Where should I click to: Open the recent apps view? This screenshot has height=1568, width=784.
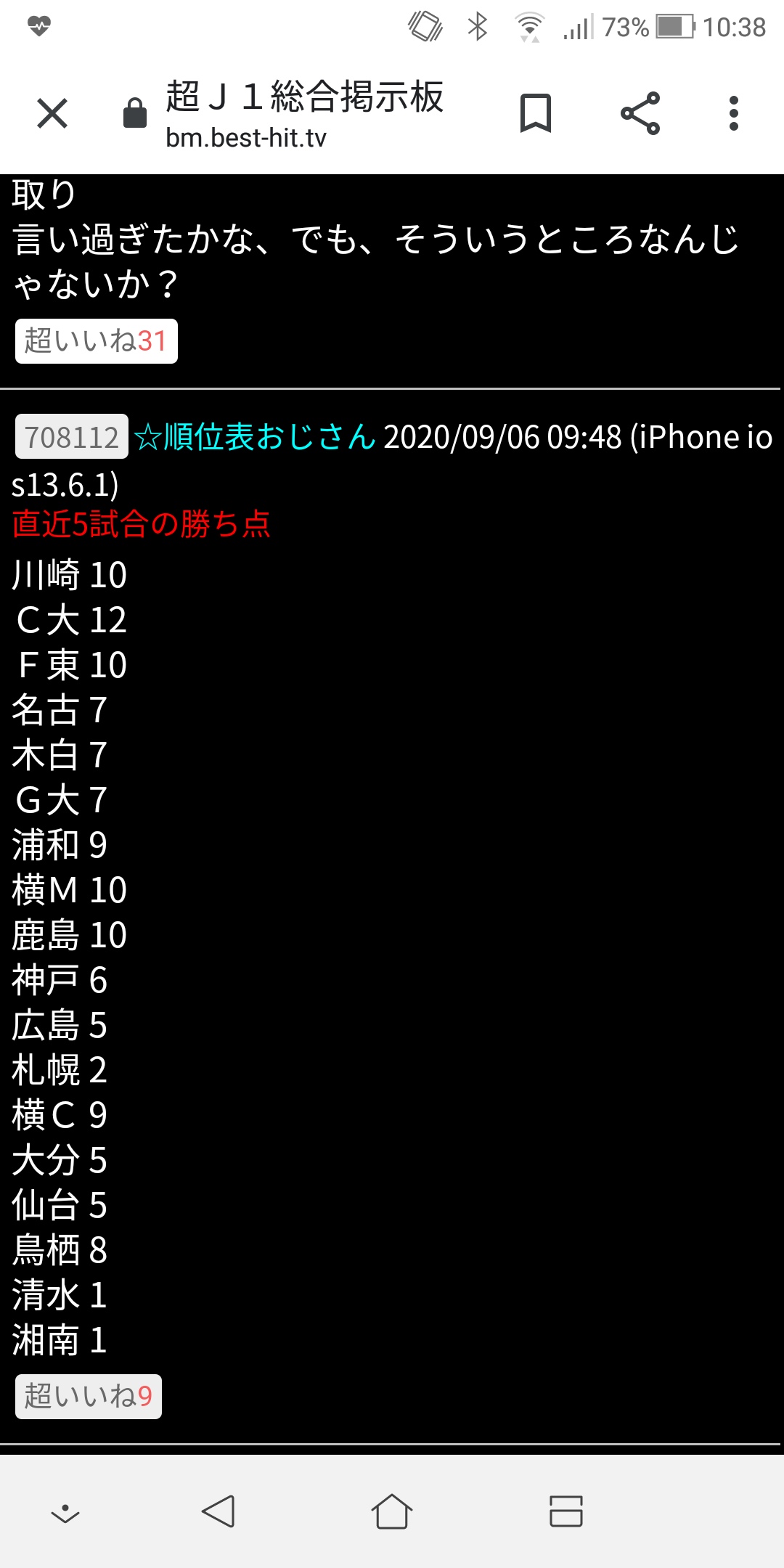click(565, 1511)
